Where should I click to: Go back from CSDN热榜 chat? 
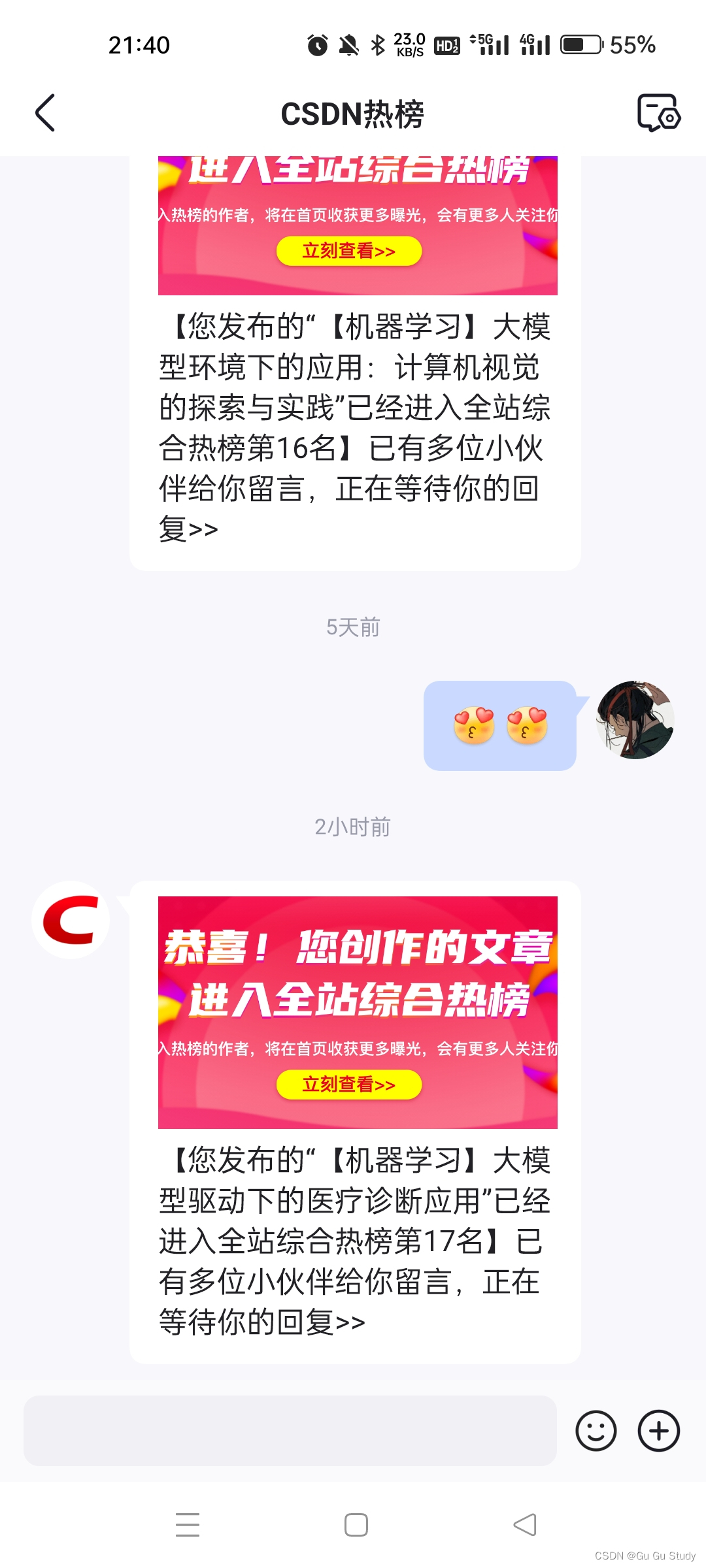click(x=44, y=113)
